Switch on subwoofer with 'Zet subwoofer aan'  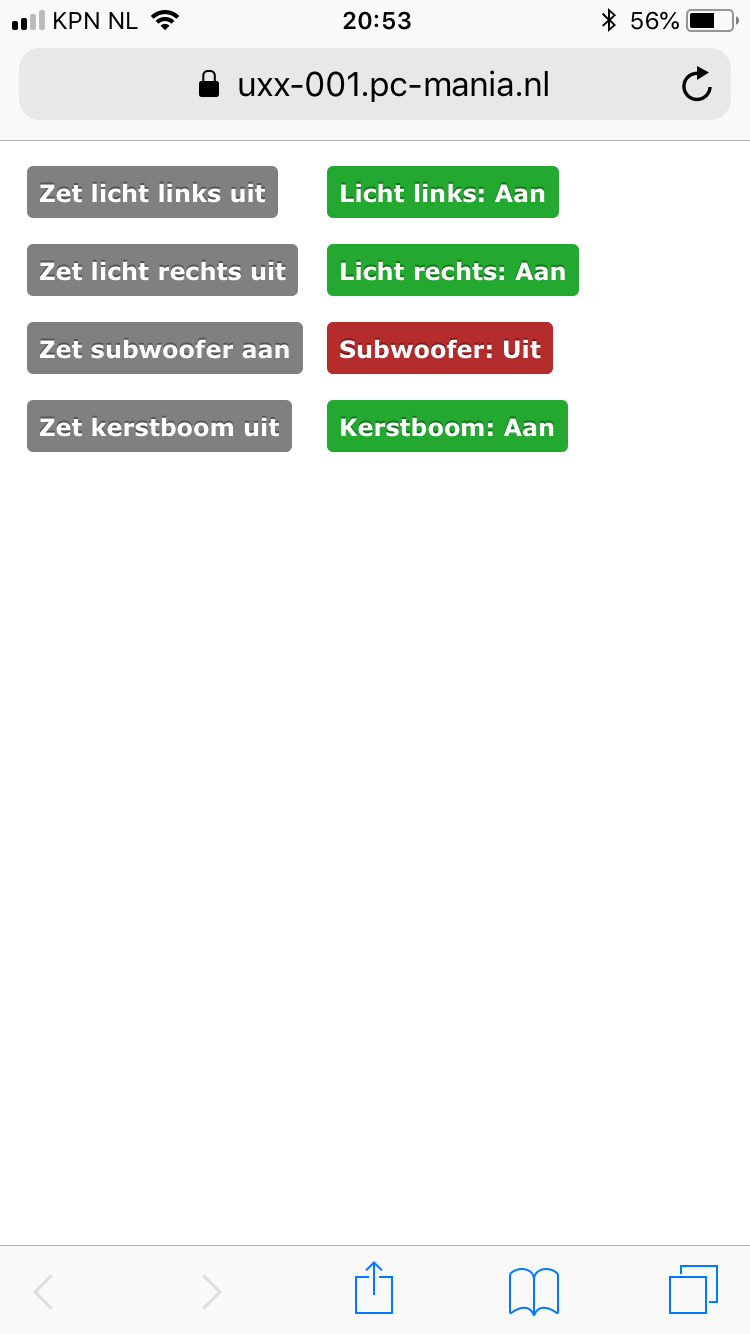(165, 348)
